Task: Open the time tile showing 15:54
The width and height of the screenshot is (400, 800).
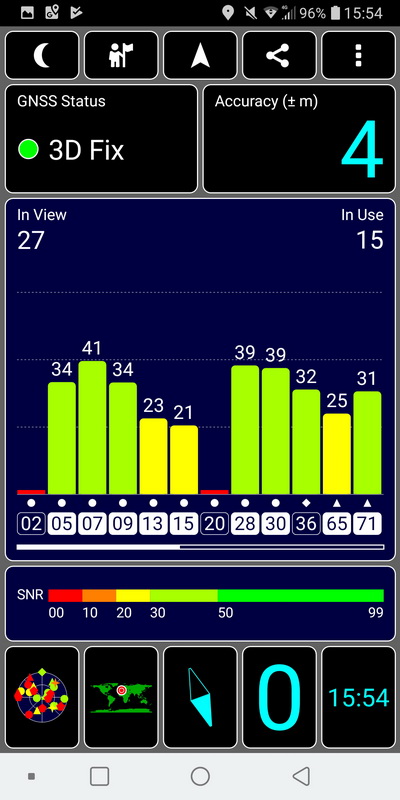Action: (359, 697)
